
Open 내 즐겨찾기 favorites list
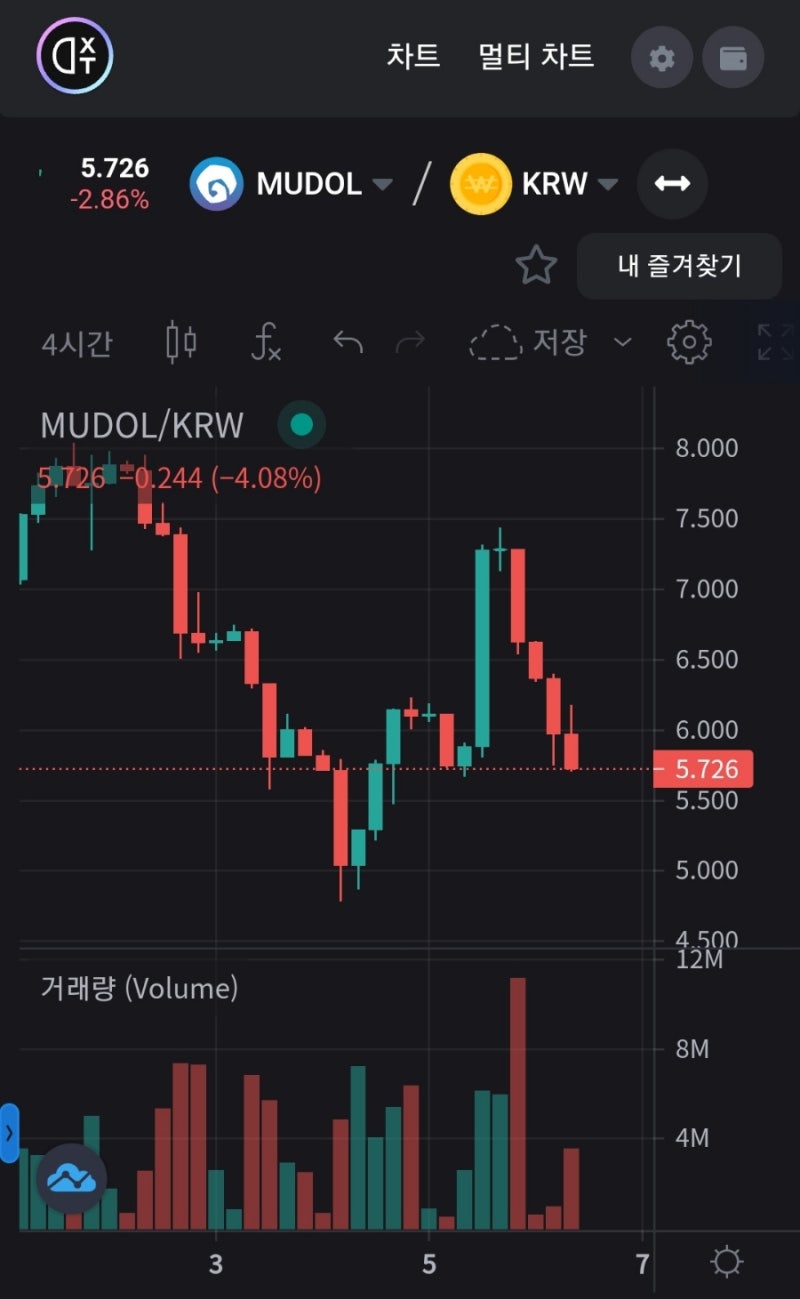(x=679, y=265)
